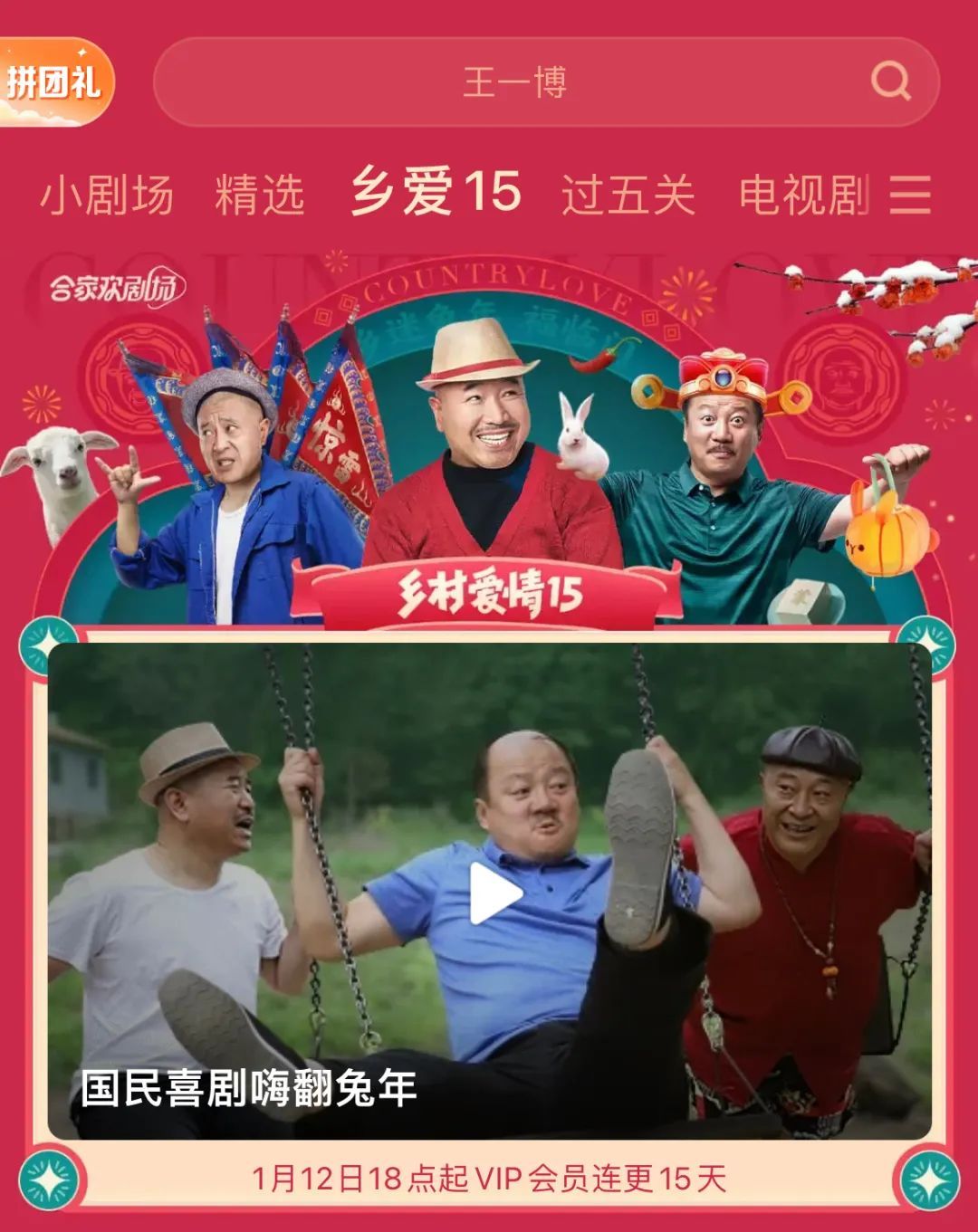978x1232 pixels.
Task: Expand the channel list menu icon
Action: tap(910, 195)
